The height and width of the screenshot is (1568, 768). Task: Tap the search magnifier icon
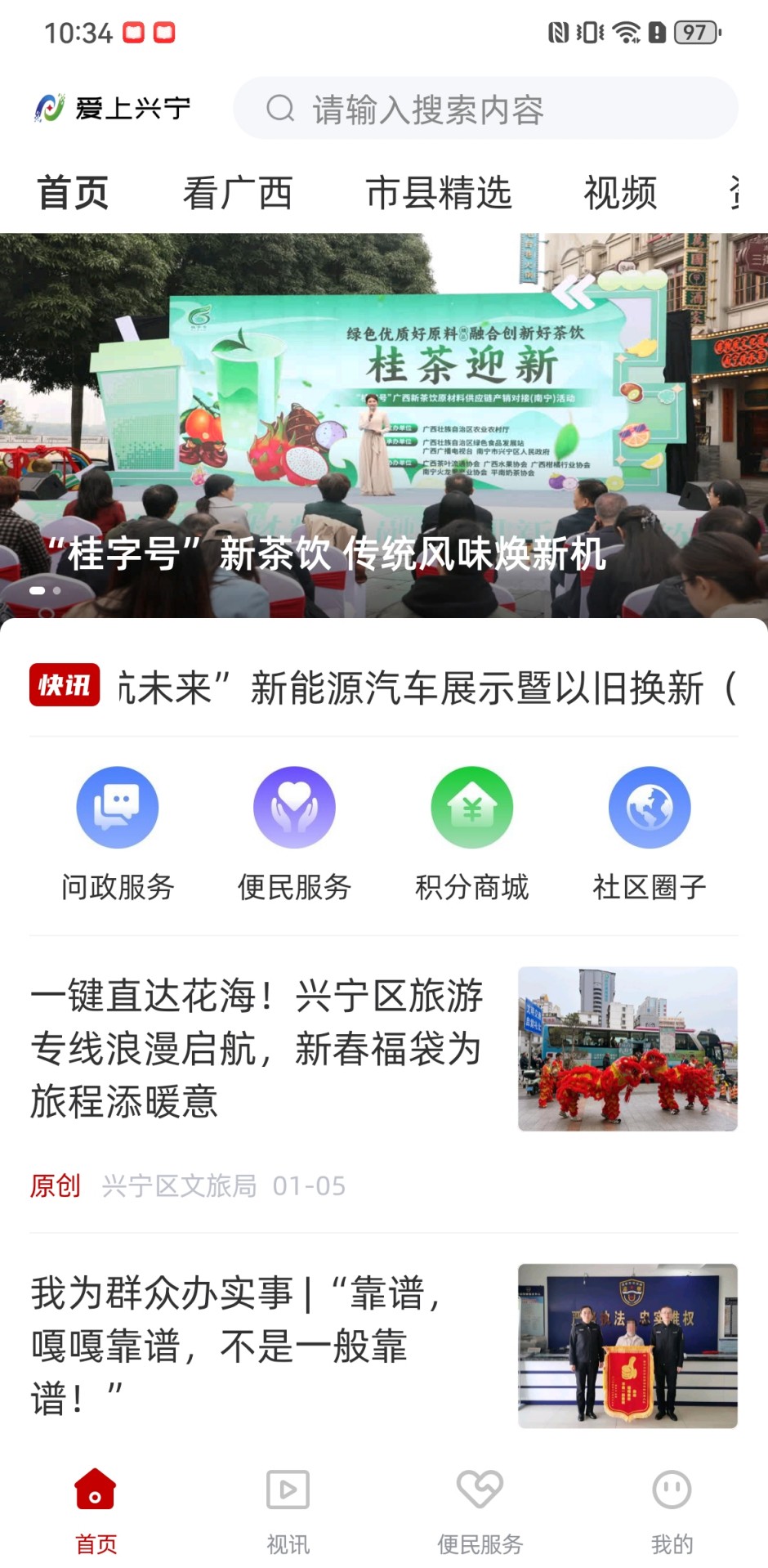pyautogui.click(x=281, y=107)
